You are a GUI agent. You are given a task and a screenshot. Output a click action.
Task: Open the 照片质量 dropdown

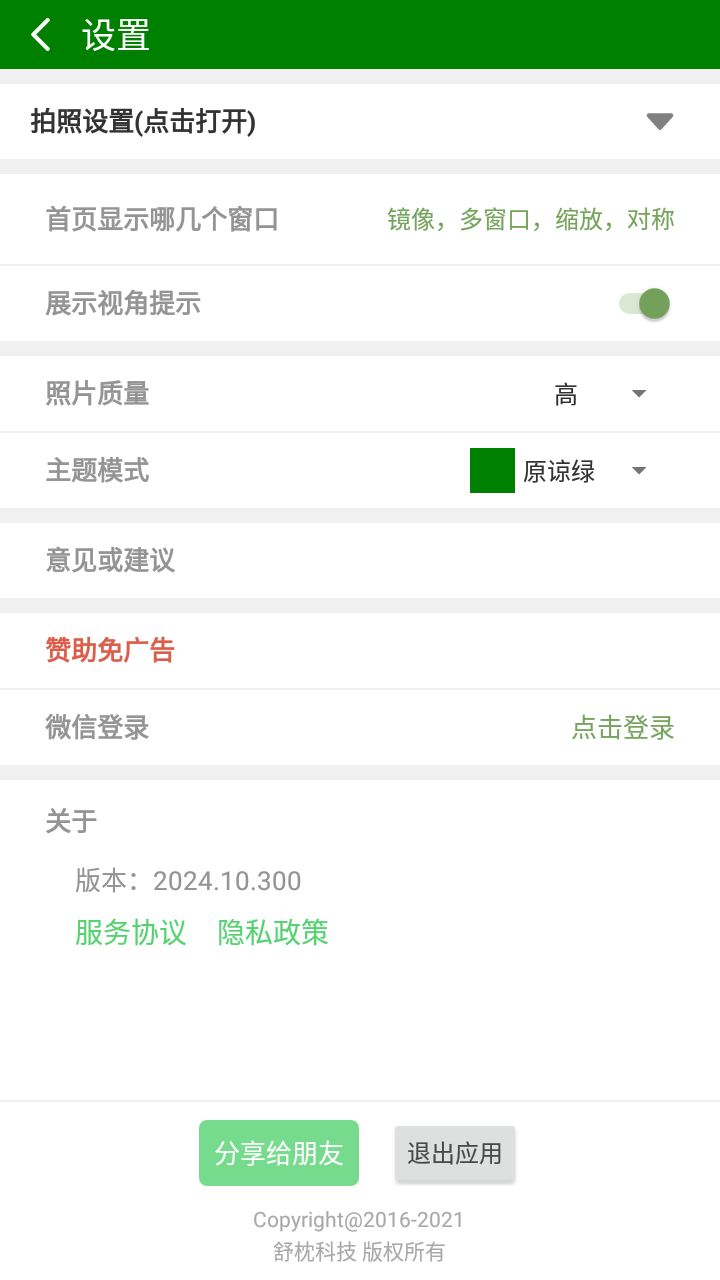click(639, 393)
